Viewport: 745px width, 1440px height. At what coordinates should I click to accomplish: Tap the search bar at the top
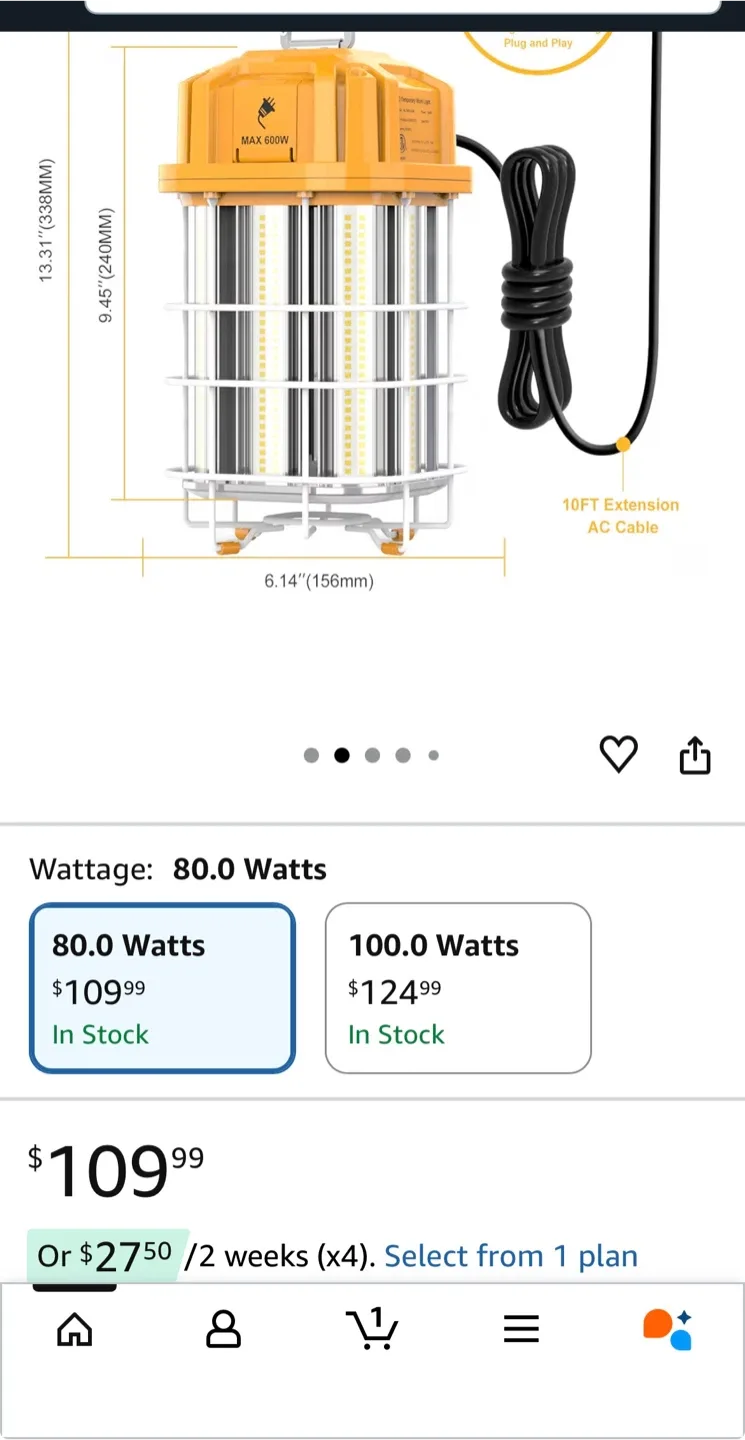pos(402,6)
